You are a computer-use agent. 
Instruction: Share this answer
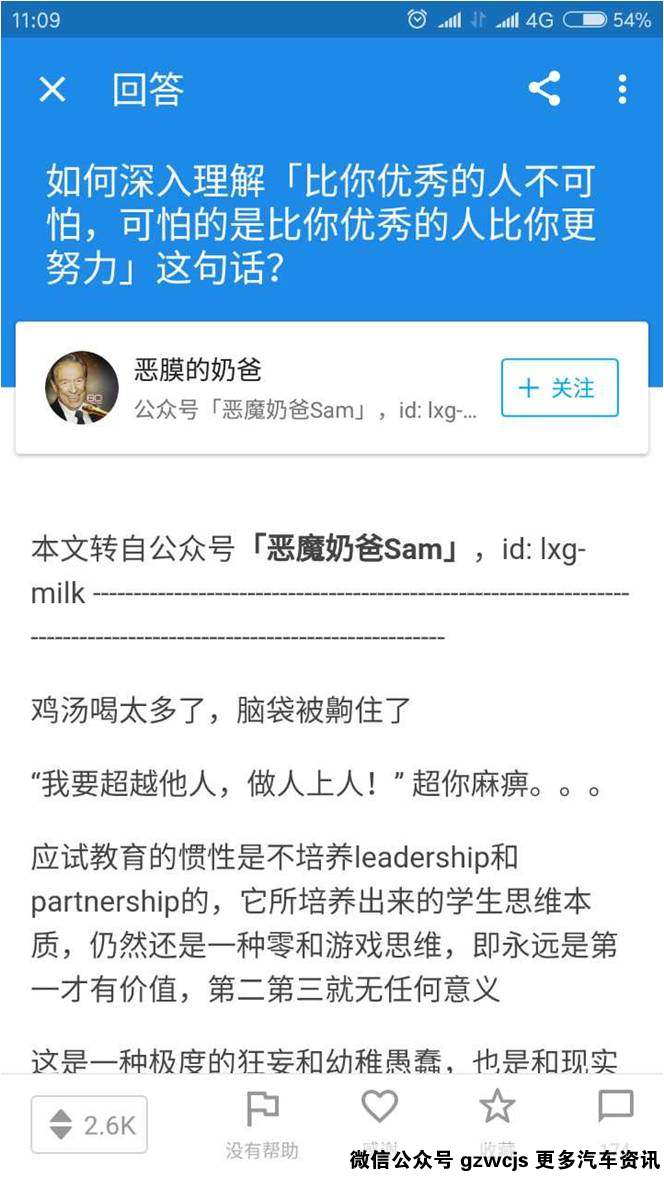(544, 89)
